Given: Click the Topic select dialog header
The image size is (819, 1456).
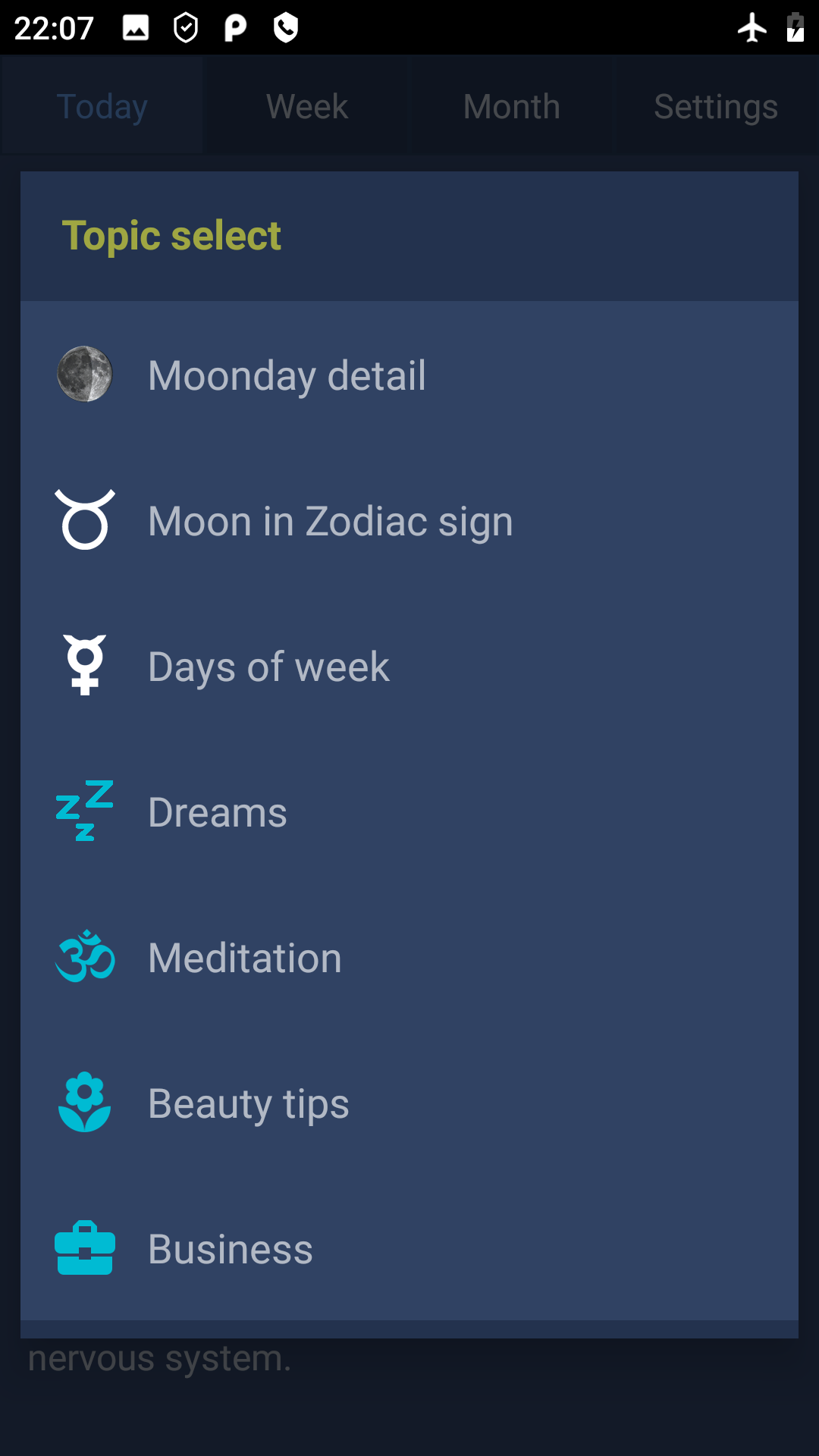Looking at the screenshot, I should point(172,235).
